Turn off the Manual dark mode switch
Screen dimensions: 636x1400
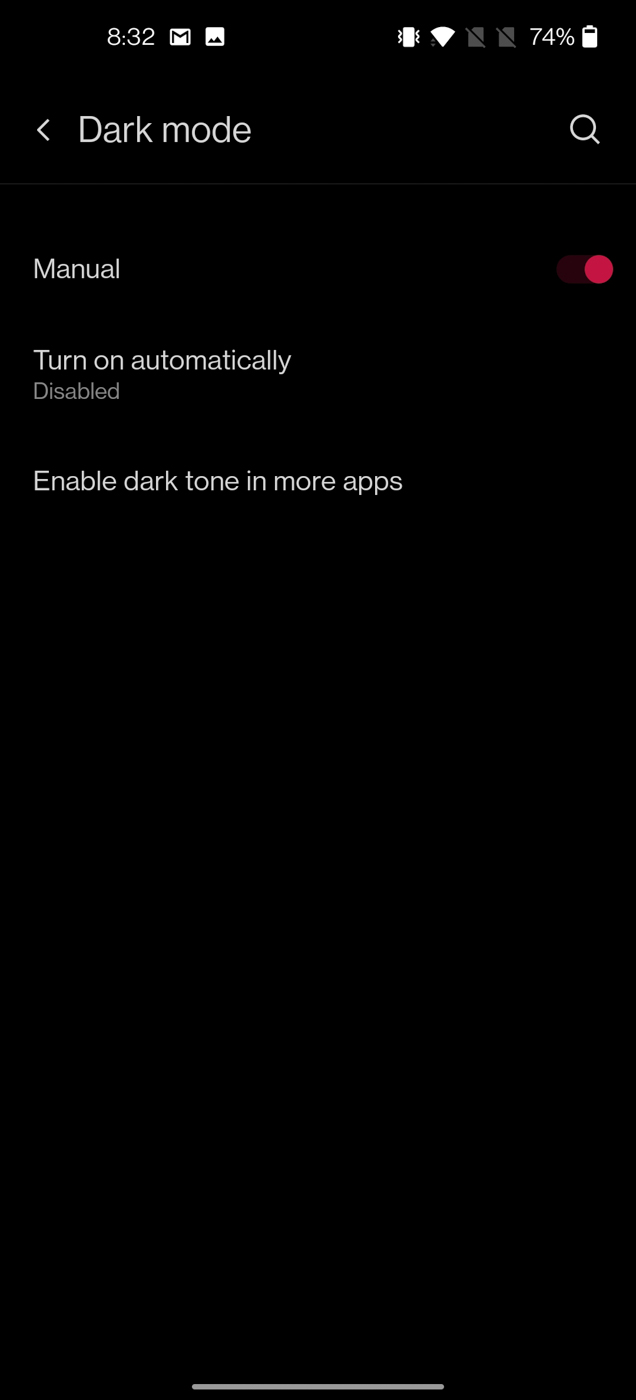tap(585, 269)
